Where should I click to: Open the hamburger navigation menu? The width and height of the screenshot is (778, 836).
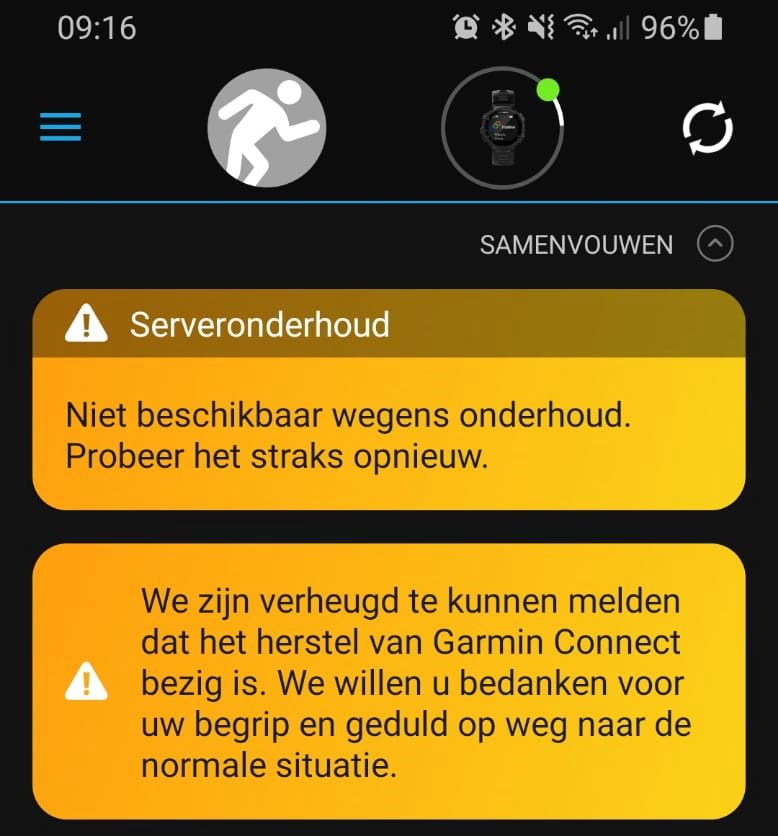pyautogui.click(x=60, y=127)
